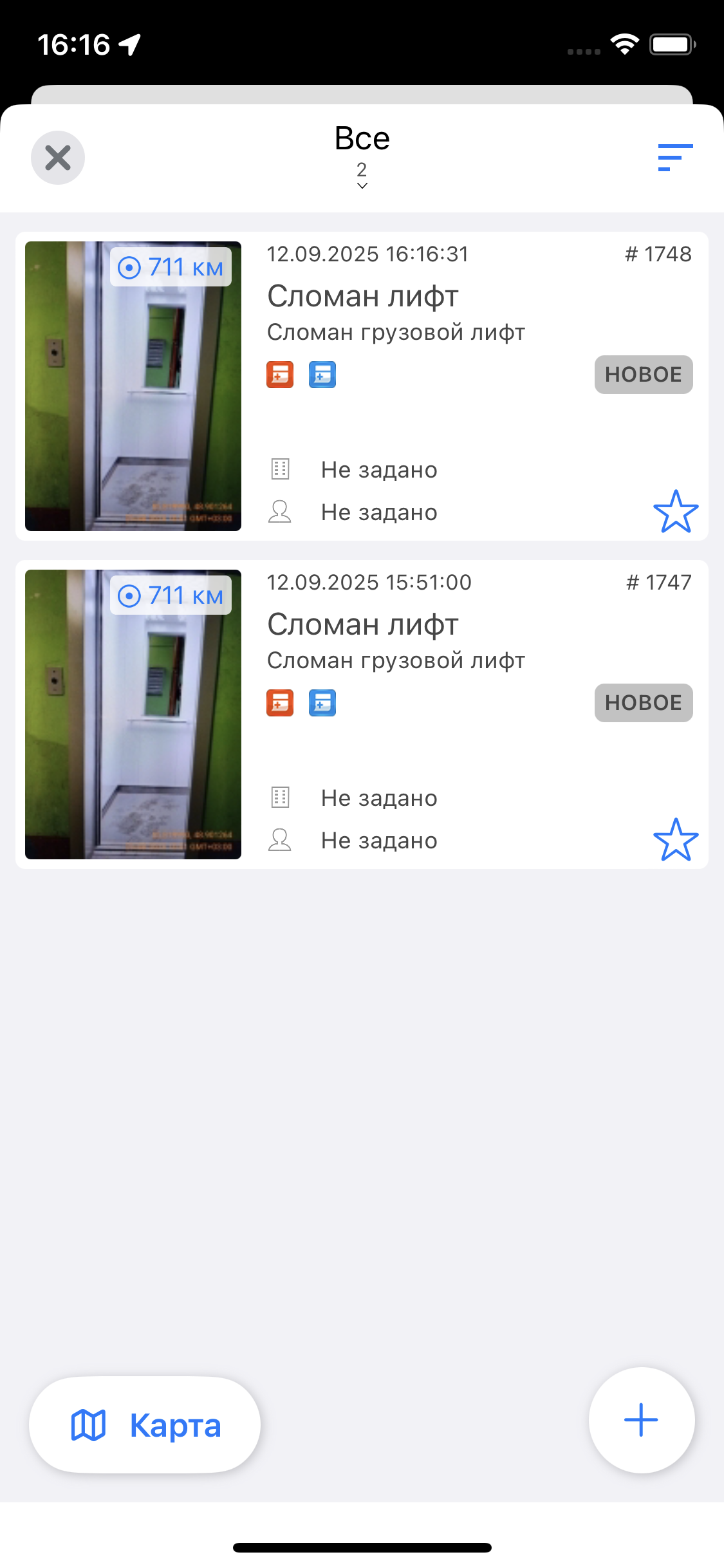This screenshot has height=1568, width=724.
Task: Add report #1748 to favorites
Action: (676, 512)
